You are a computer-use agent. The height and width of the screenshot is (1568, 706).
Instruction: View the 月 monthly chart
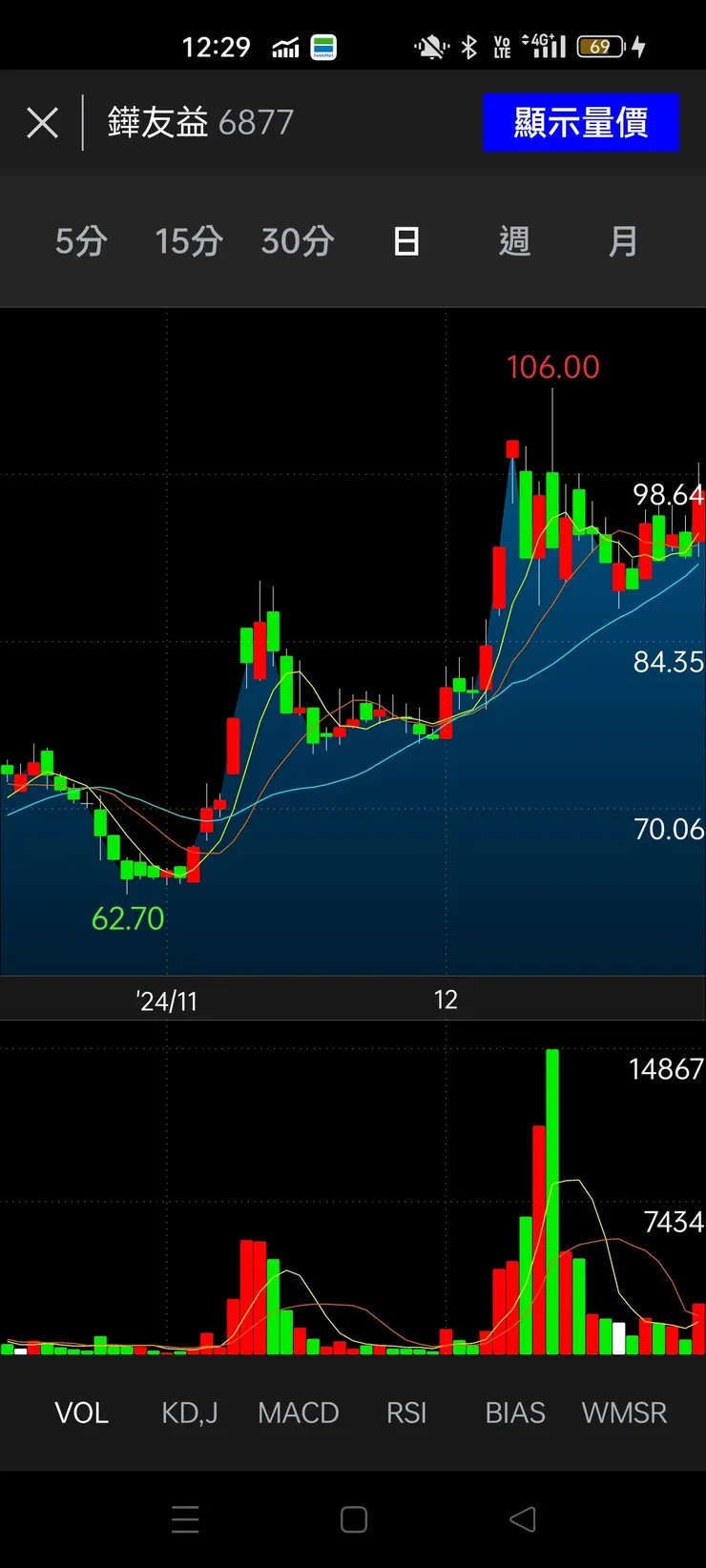coord(623,241)
